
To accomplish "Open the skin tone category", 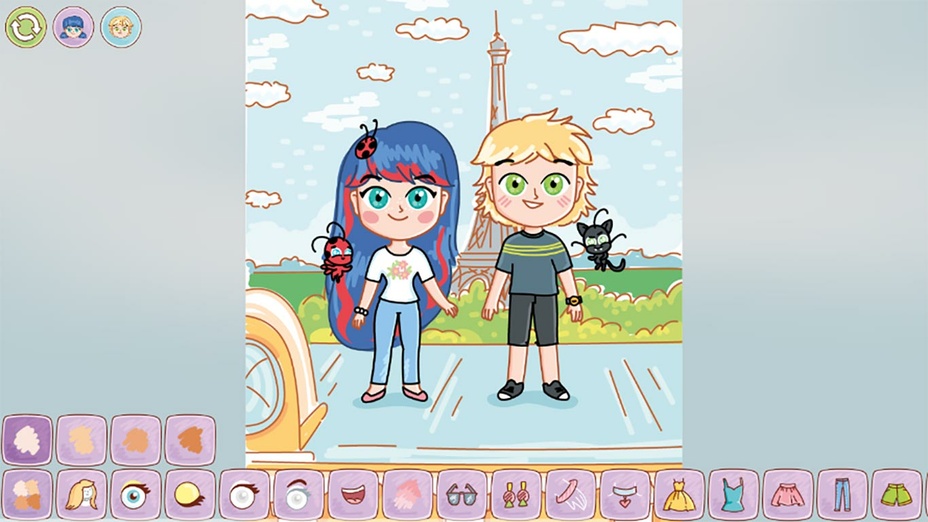I will pos(27,494).
